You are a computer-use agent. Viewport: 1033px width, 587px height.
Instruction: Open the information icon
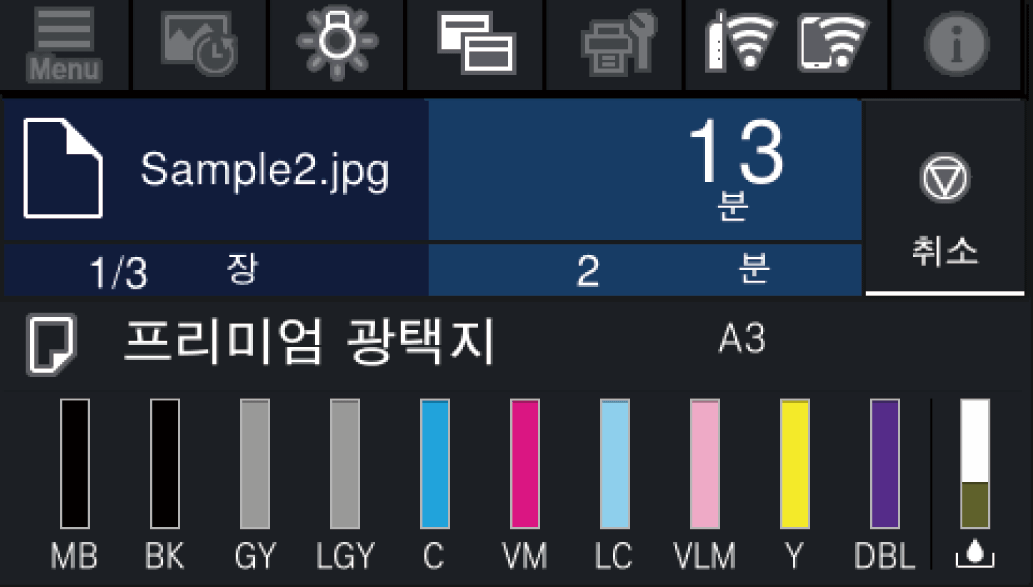(957, 45)
